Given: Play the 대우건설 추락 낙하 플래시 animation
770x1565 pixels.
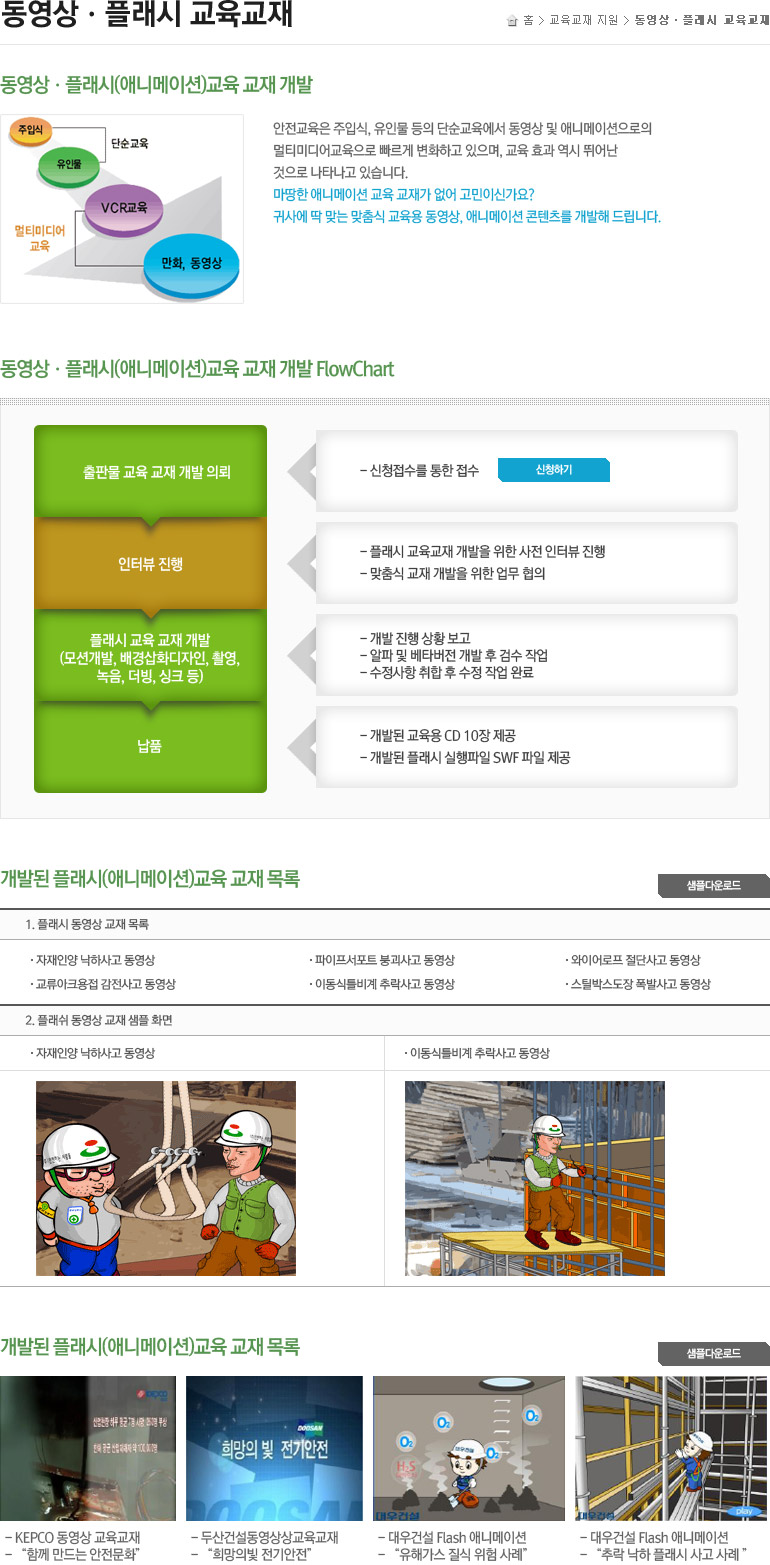Looking at the screenshot, I should pos(744,1510).
